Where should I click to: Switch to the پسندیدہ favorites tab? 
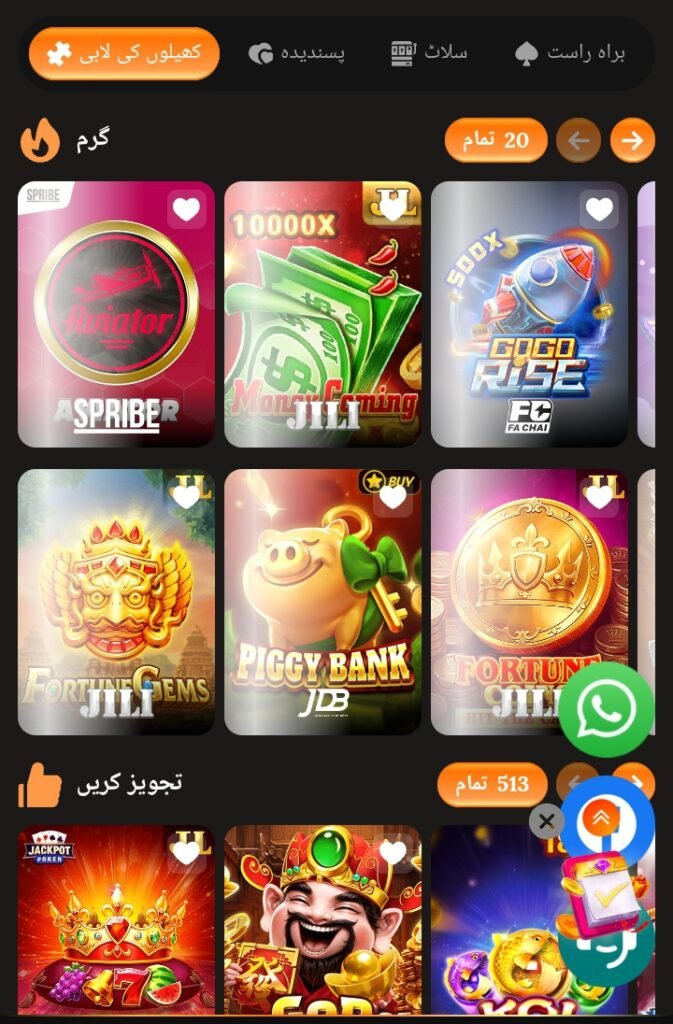[296, 53]
